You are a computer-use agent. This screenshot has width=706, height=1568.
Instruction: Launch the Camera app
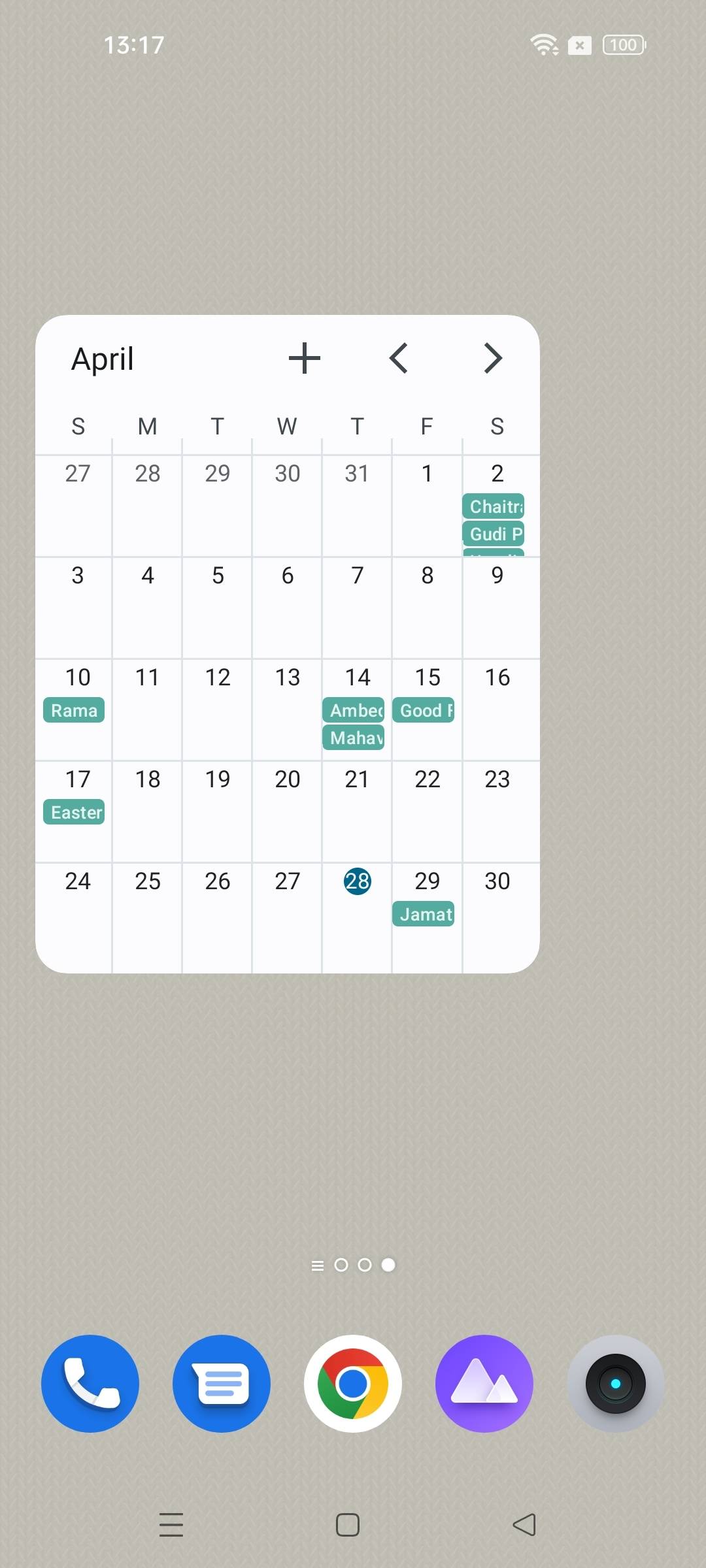tap(616, 1384)
